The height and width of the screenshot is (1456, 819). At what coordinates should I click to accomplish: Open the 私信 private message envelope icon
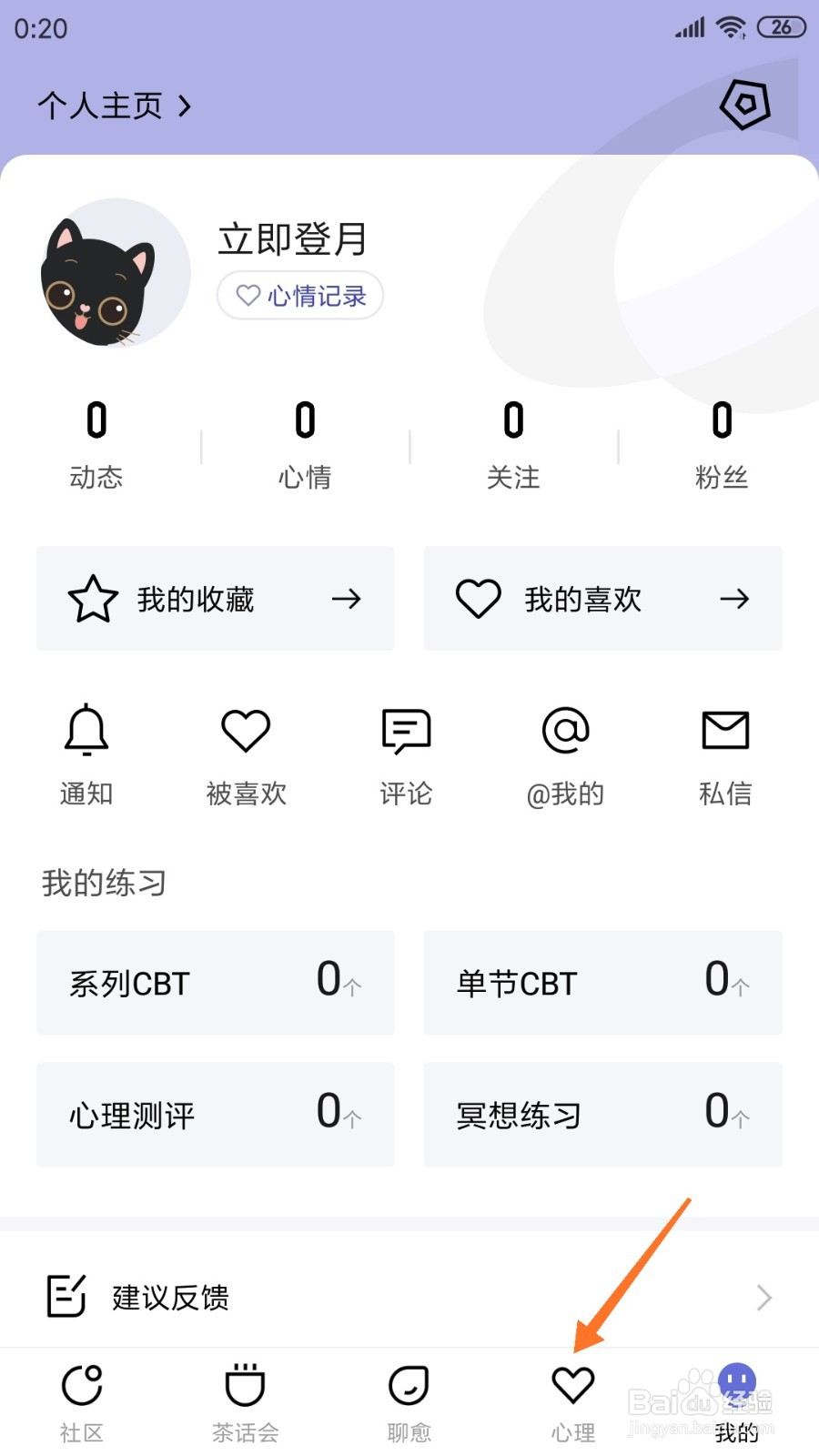pyautogui.click(x=725, y=730)
